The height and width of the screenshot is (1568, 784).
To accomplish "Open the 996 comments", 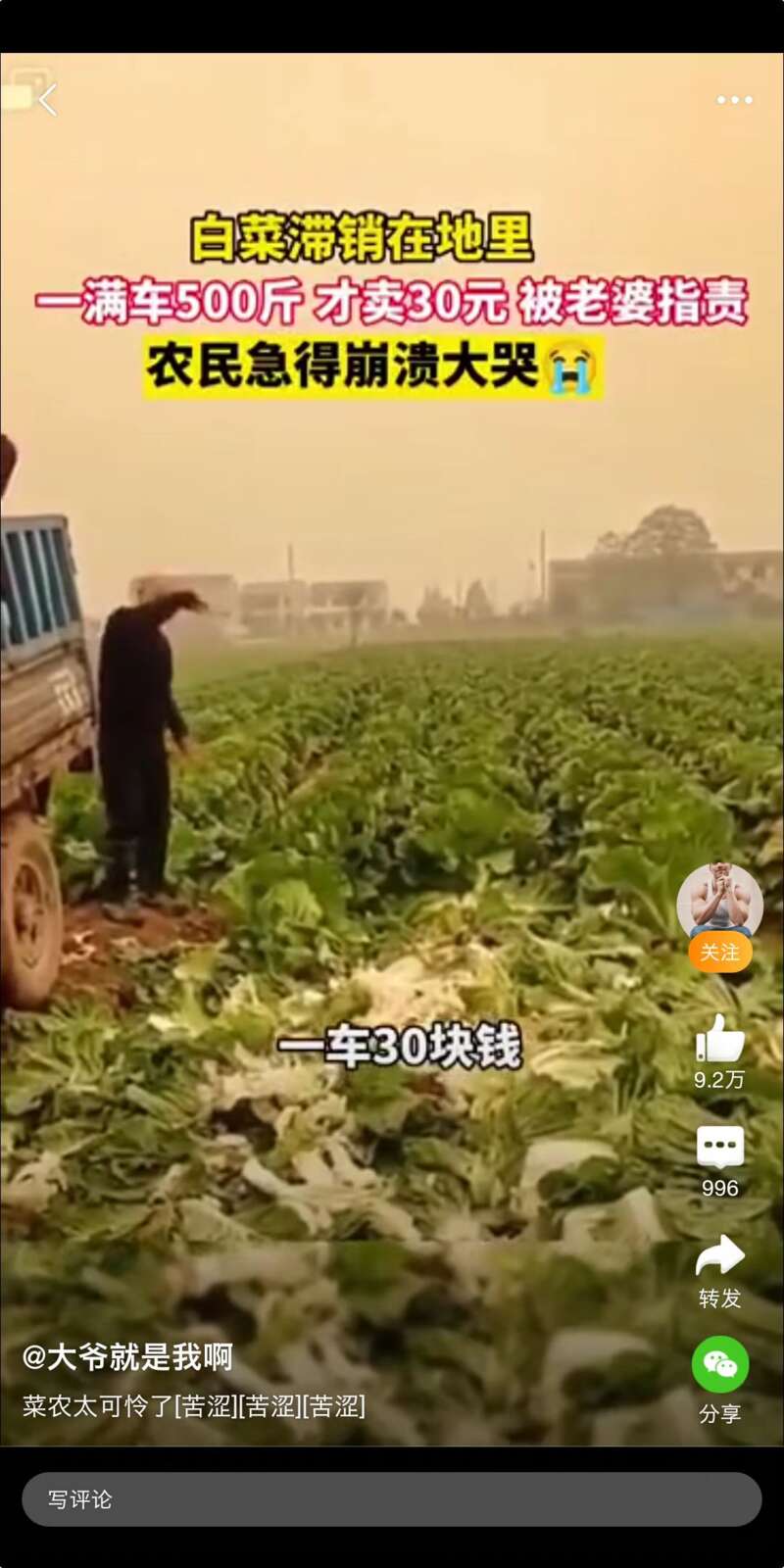I will 719,1149.
